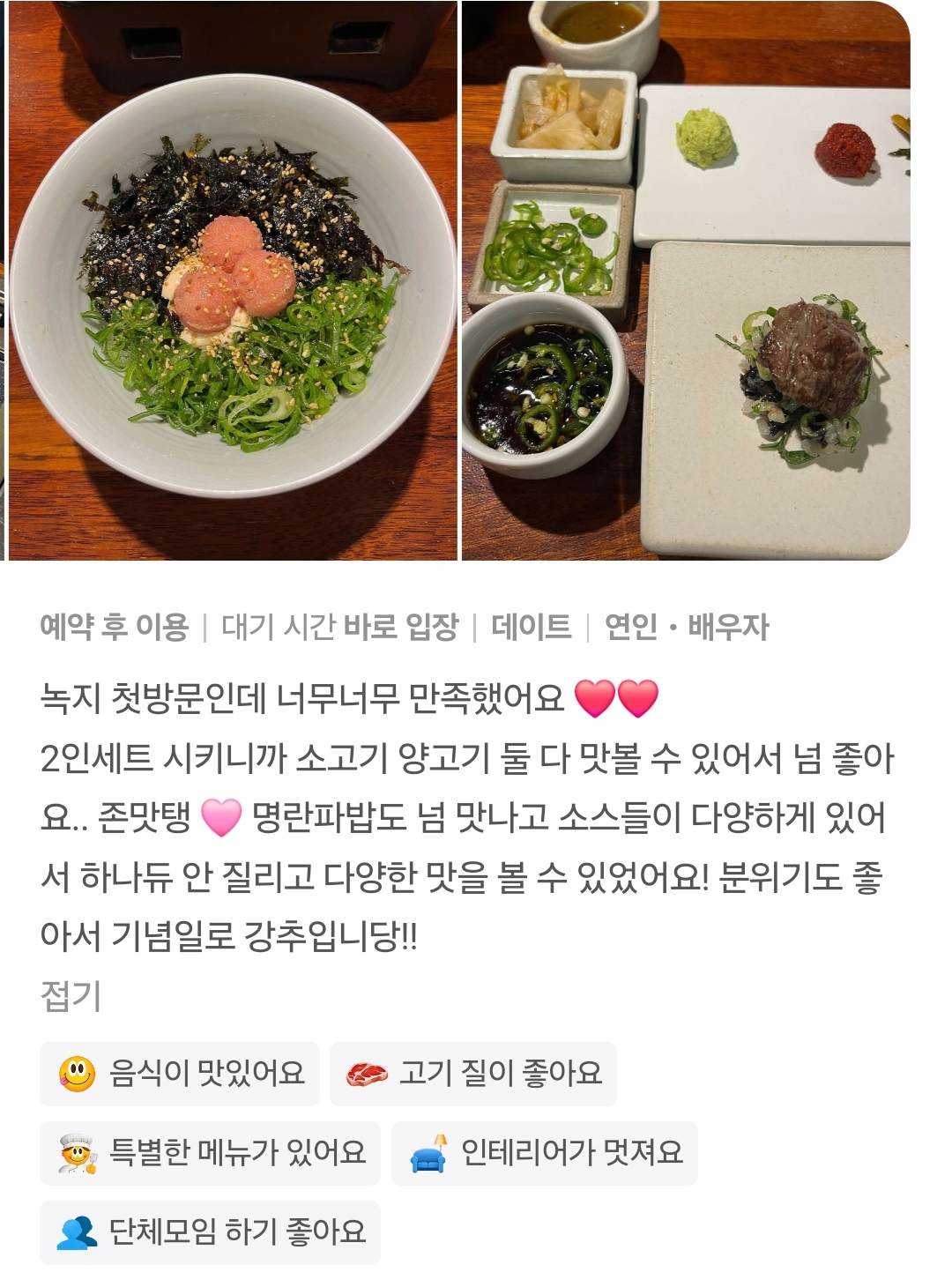952x1287 pixels.
Task: Collapse the review with 접기
Action: (71, 996)
